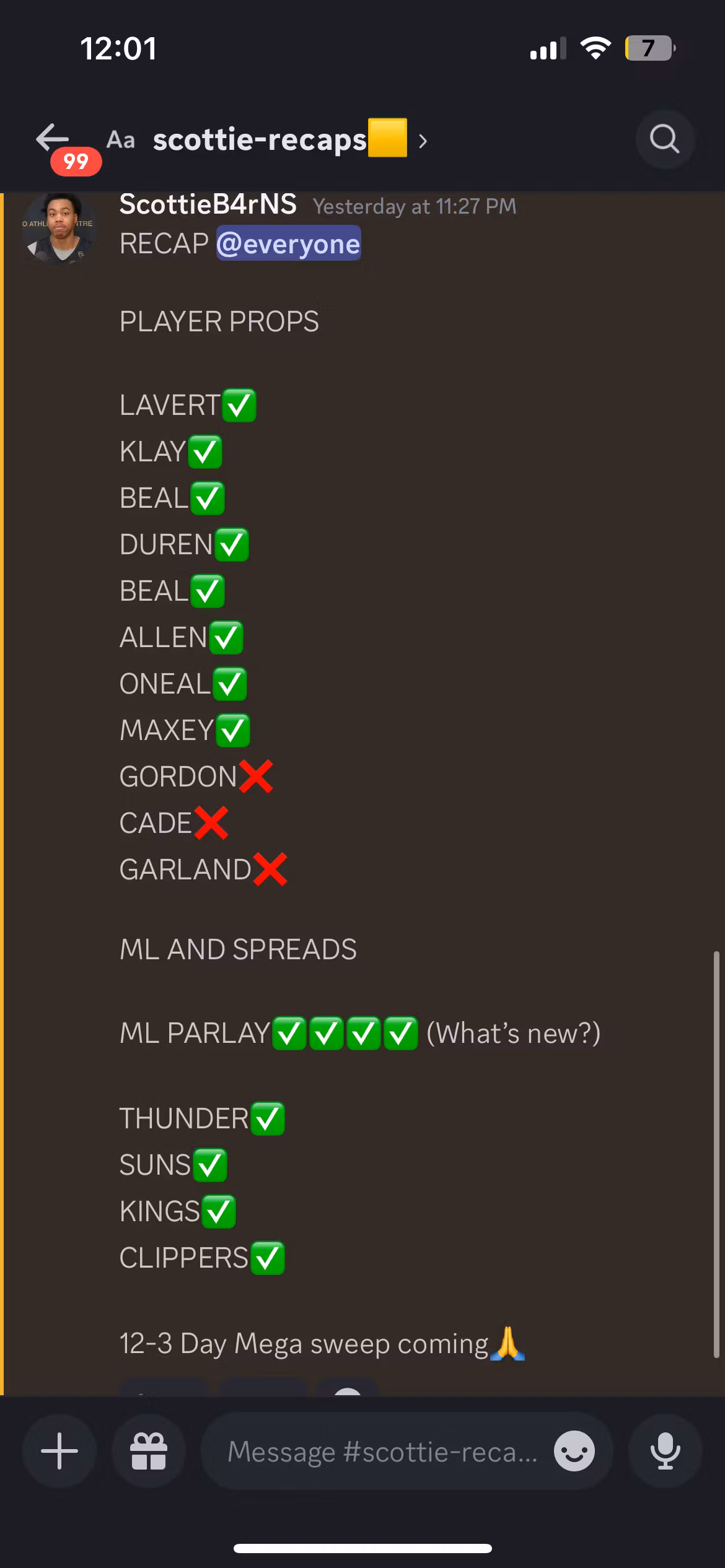Open ScottieB4rNS profile avatar

[x=59, y=229]
